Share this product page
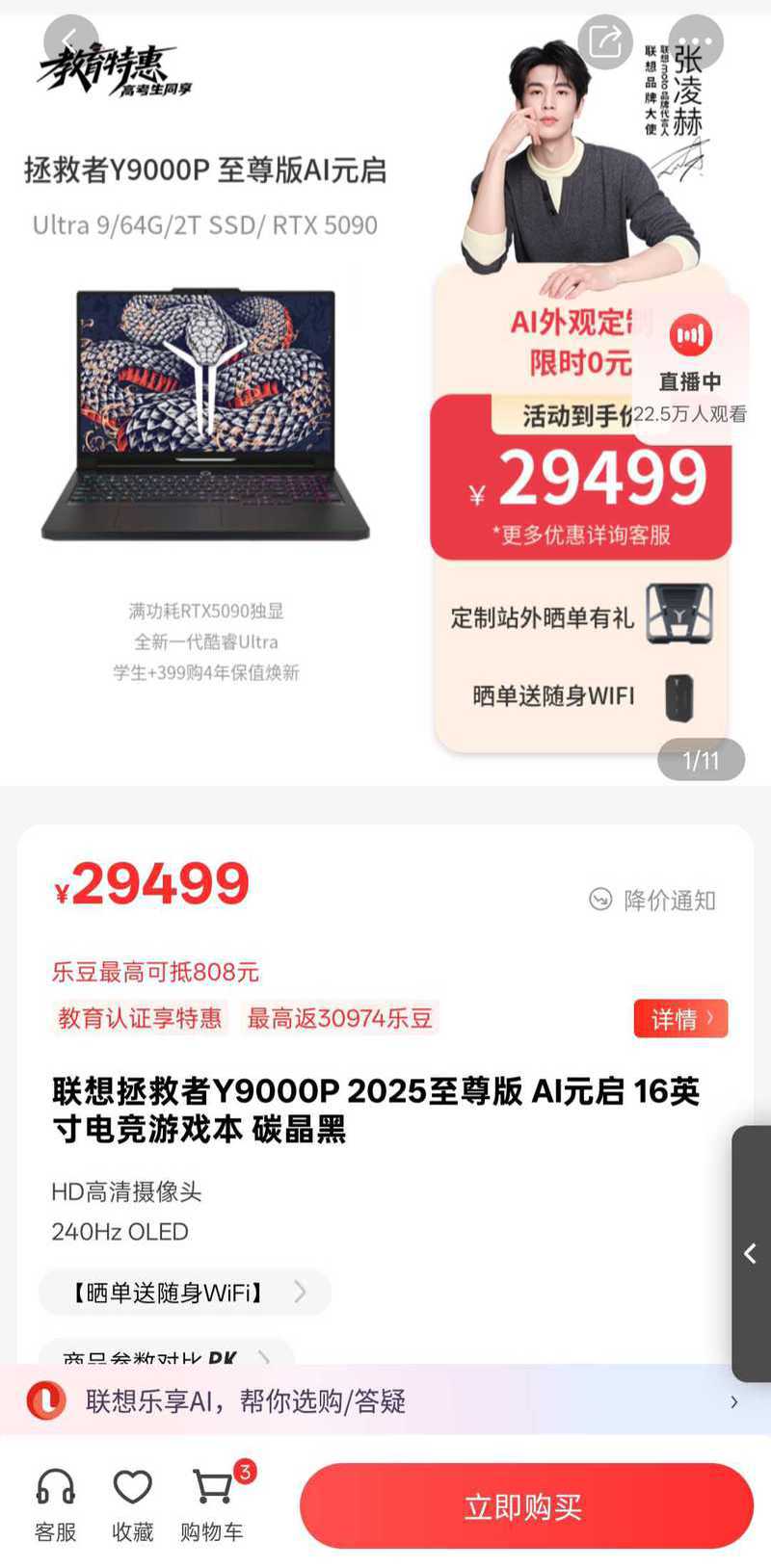 (604, 41)
